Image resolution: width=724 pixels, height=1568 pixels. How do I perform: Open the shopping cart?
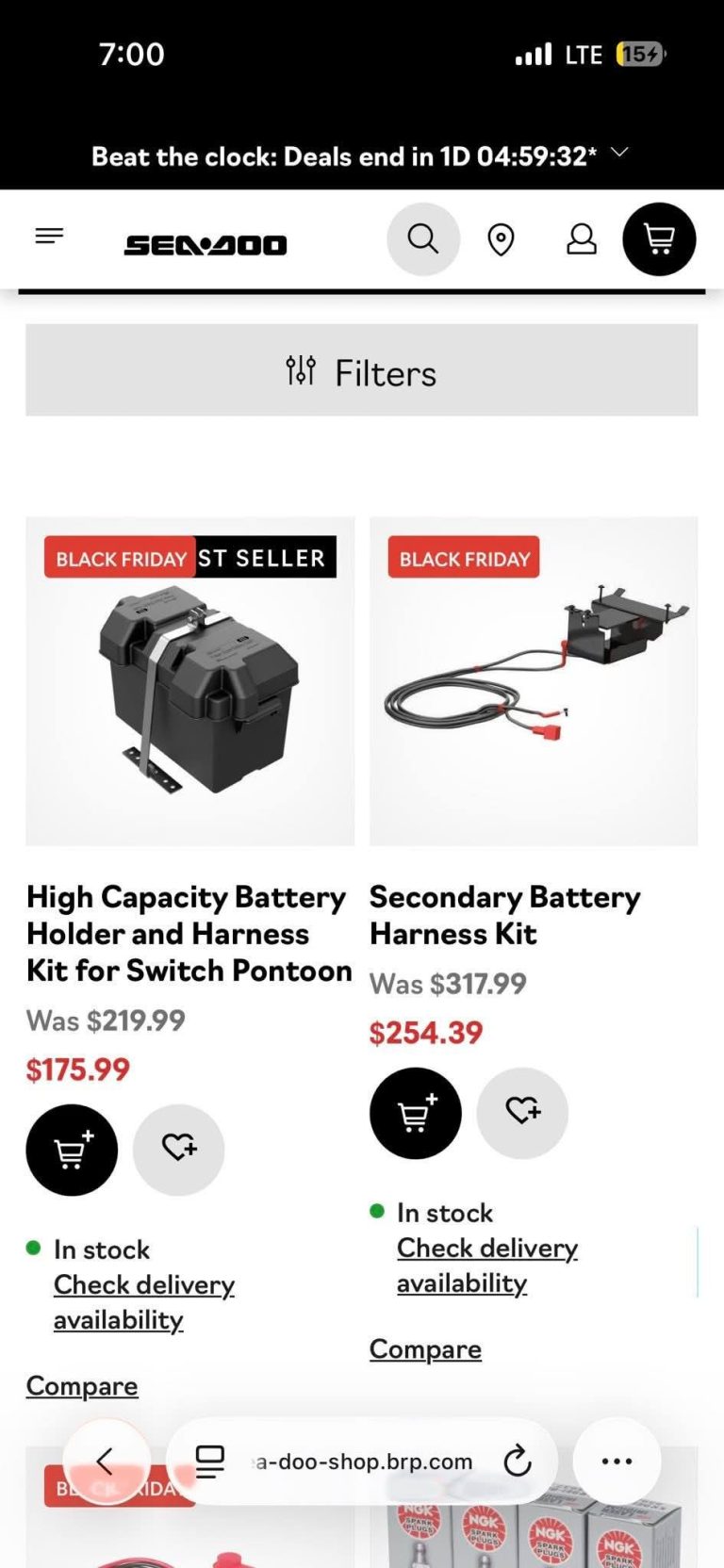coord(659,239)
